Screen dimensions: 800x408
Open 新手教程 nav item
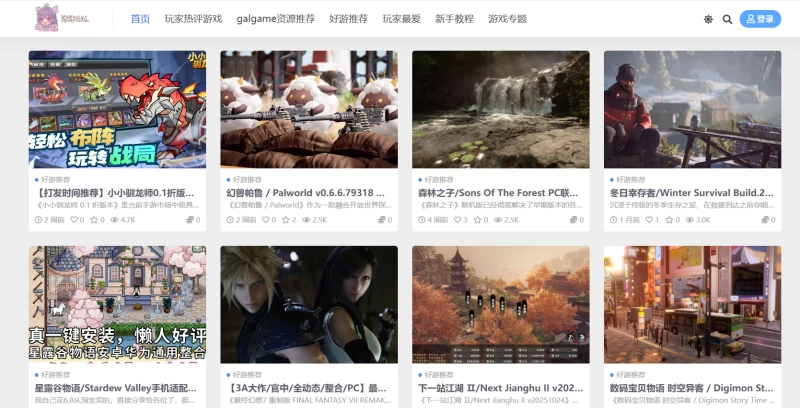click(x=455, y=19)
